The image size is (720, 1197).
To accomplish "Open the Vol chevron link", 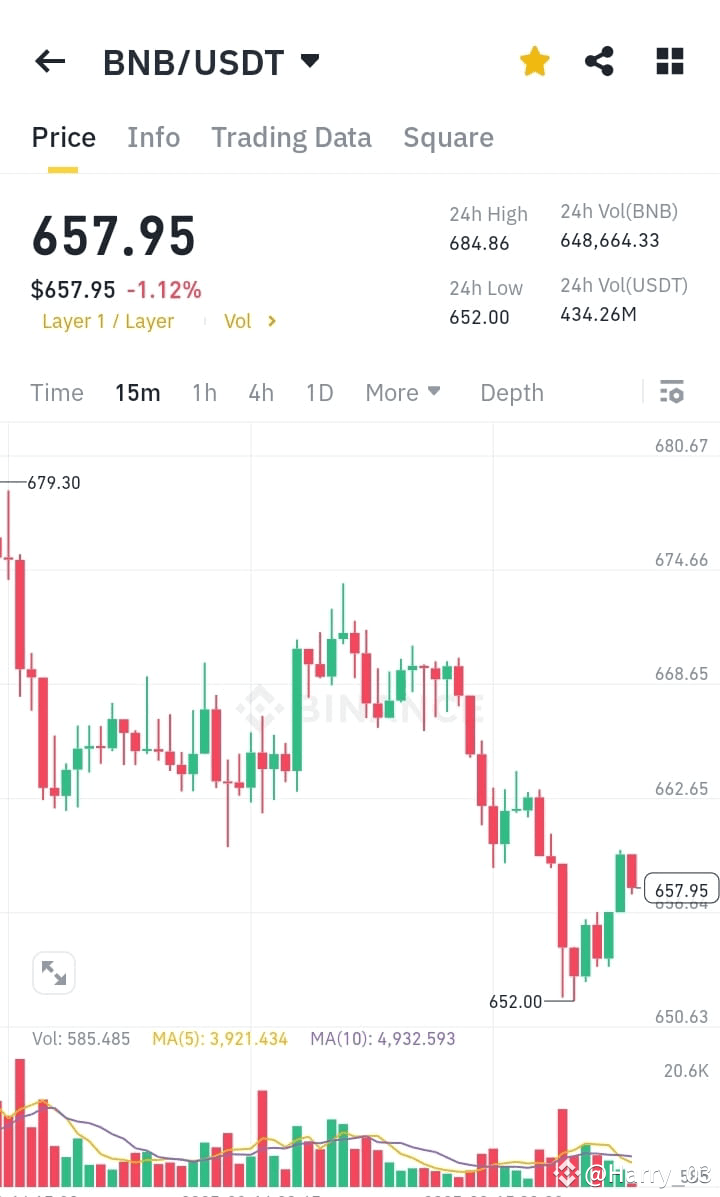I will pos(250,321).
